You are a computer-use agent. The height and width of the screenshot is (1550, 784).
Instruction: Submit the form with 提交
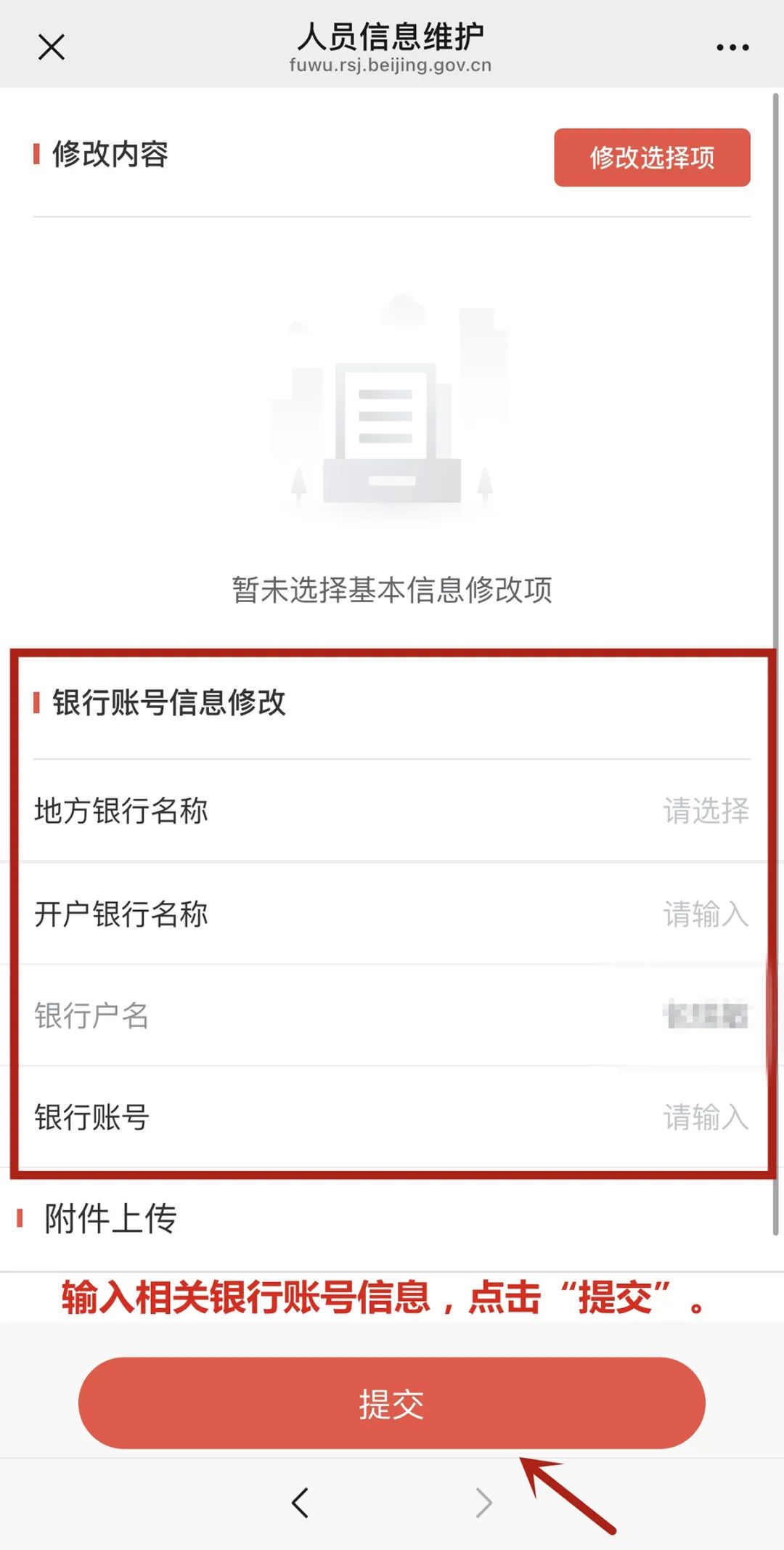[x=391, y=1403]
